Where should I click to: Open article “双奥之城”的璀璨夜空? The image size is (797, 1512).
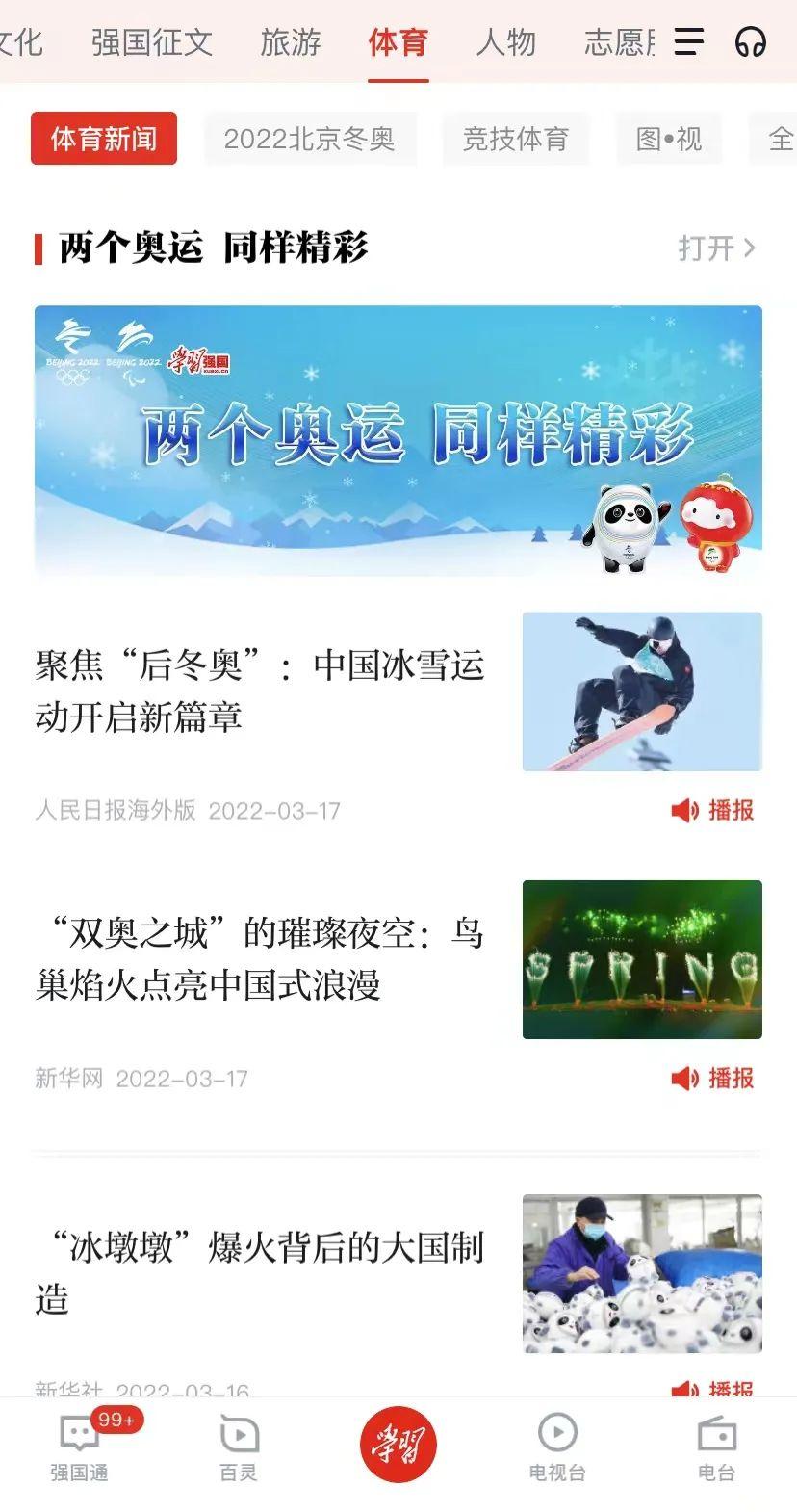(260, 958)
